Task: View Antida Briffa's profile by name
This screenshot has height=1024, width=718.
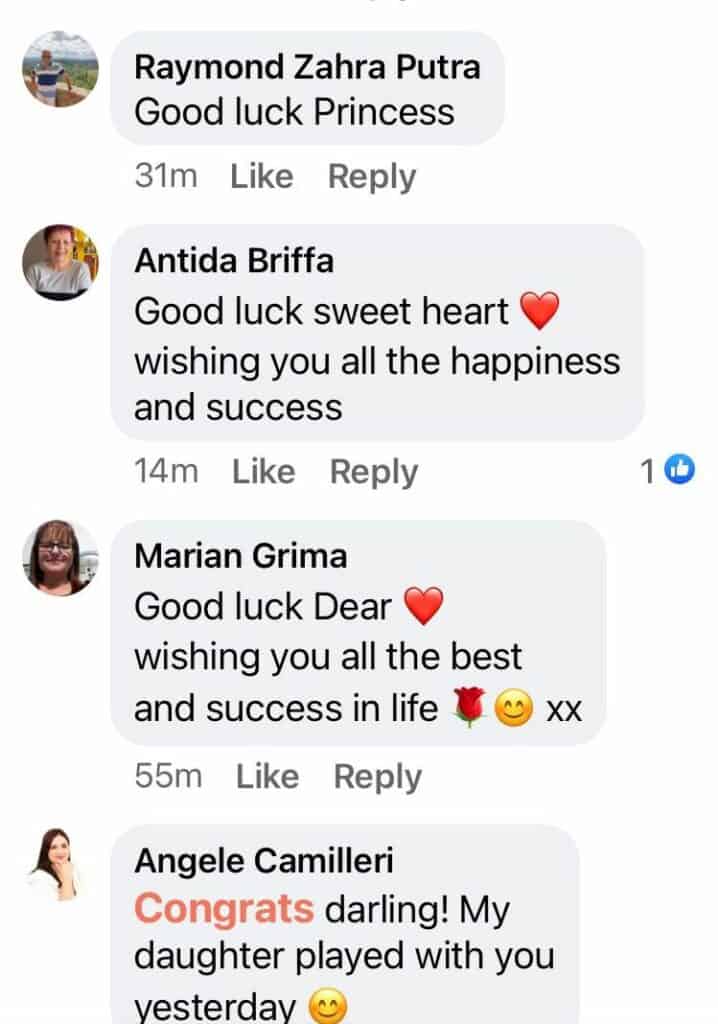Action: (234, 261)
